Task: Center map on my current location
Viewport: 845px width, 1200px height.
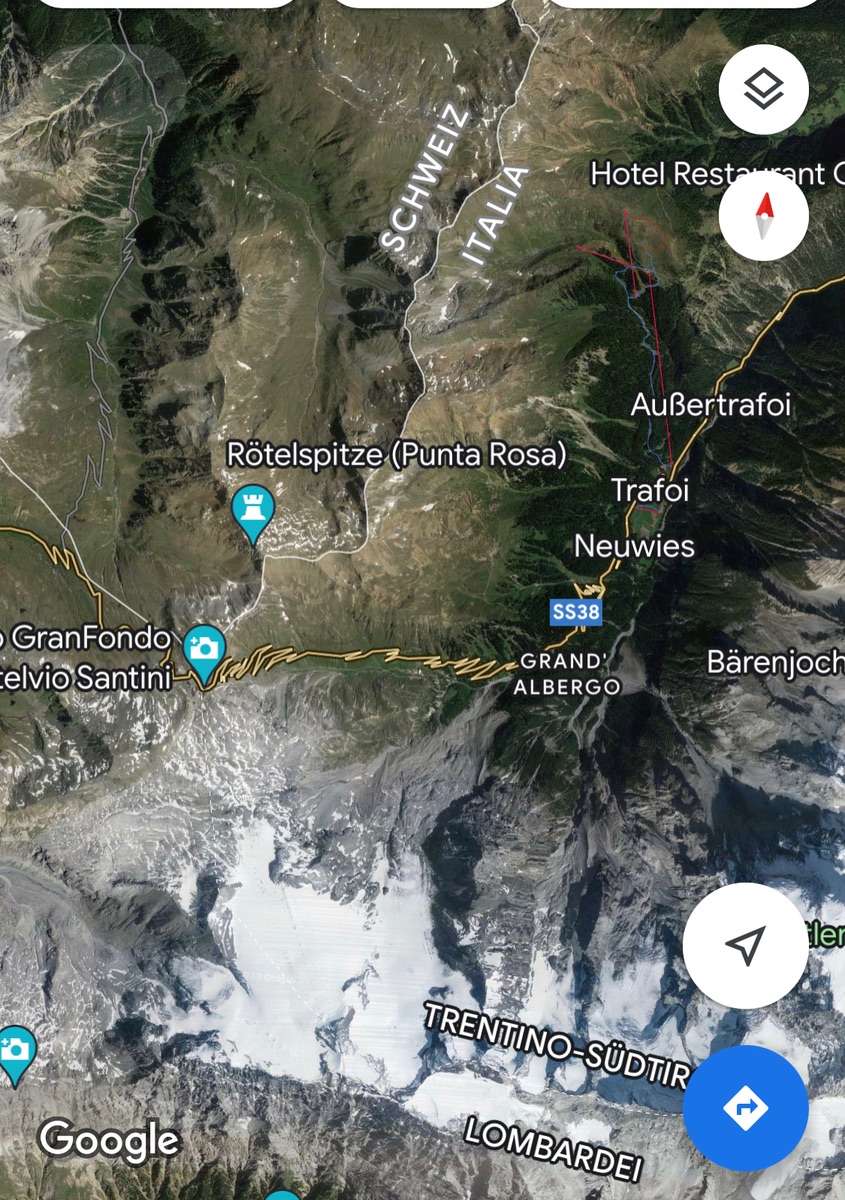Action: coord(745,945)
